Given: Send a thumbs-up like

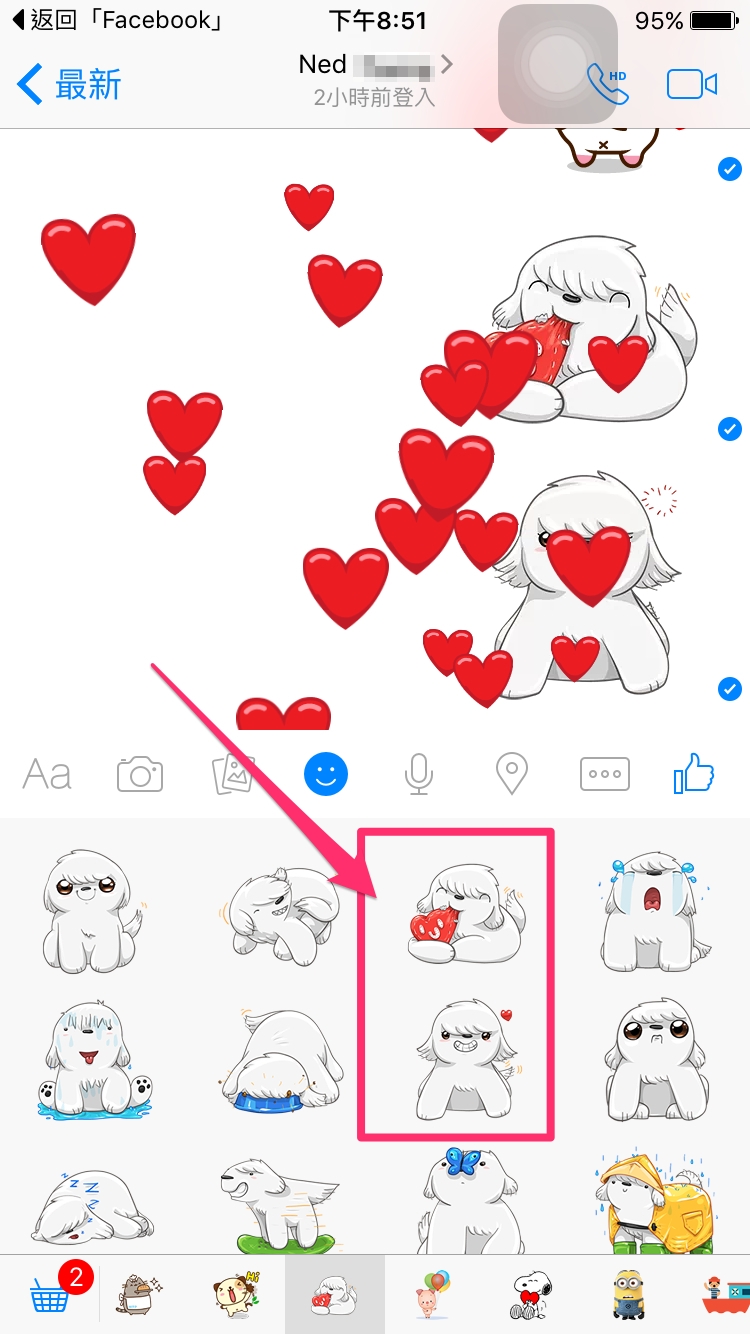Looking at the screenshot, I should [693, 772].
